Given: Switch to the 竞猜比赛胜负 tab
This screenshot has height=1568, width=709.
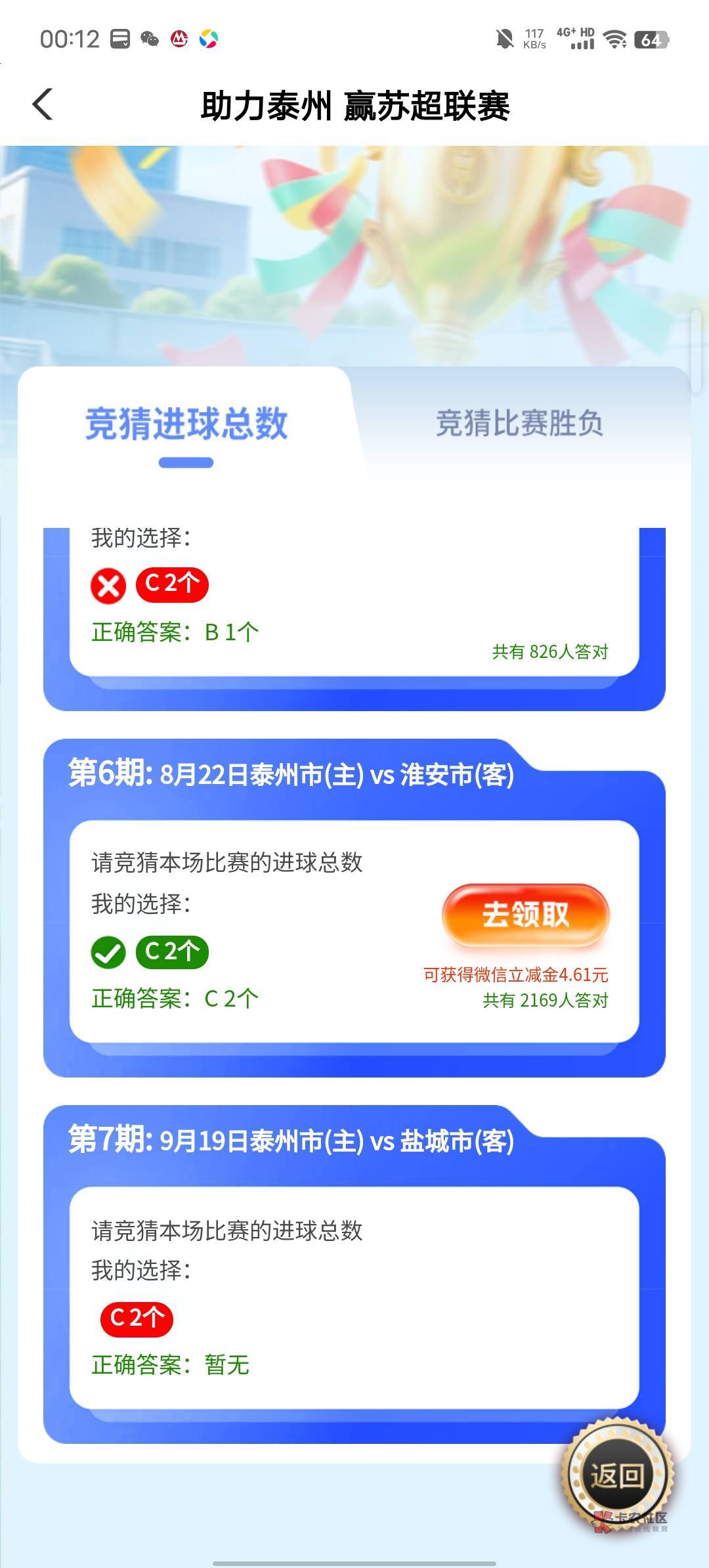Looking at the screenshot, I should tap(519, 423).
